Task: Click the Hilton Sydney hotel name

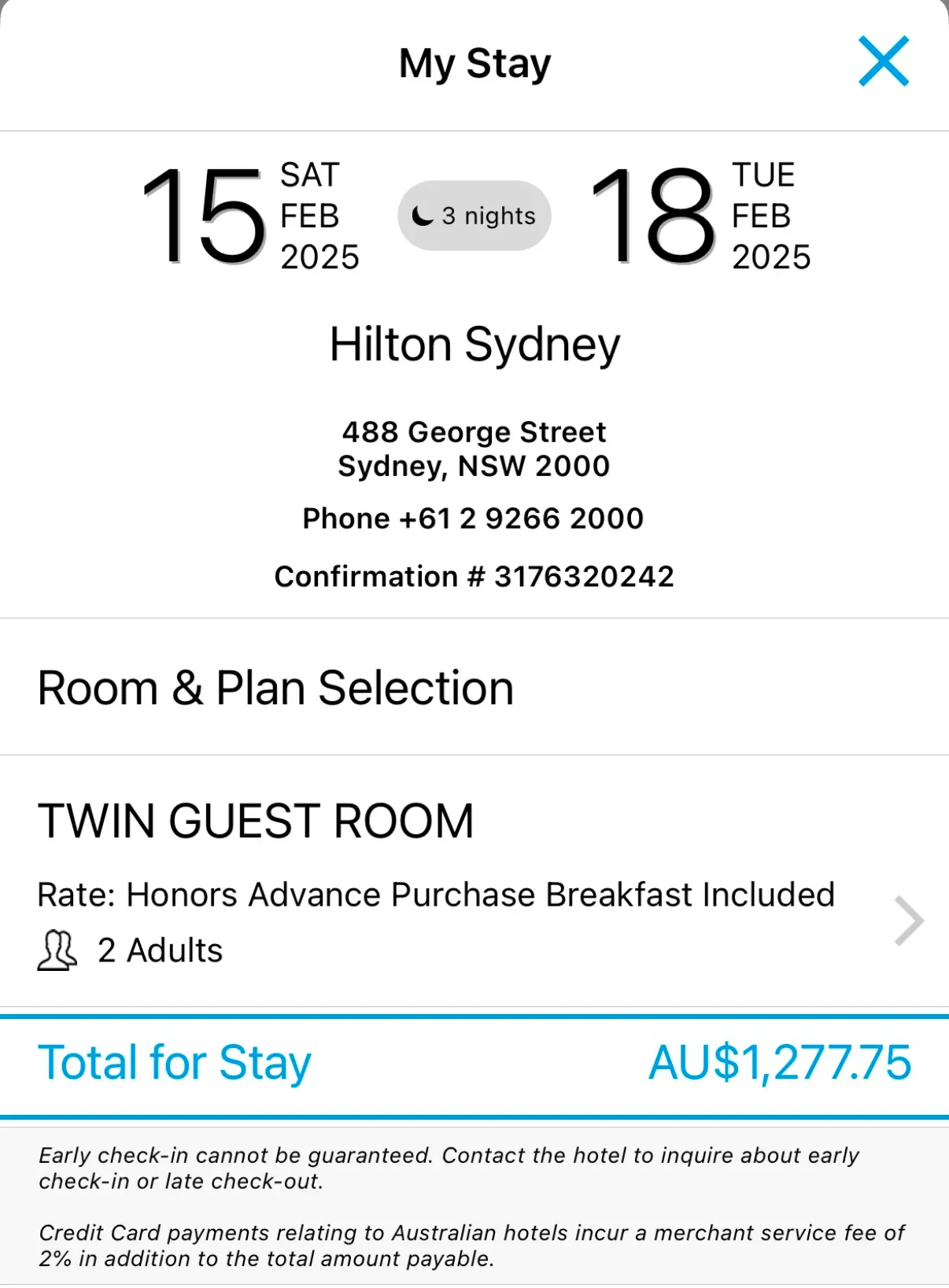Action: 474,344
